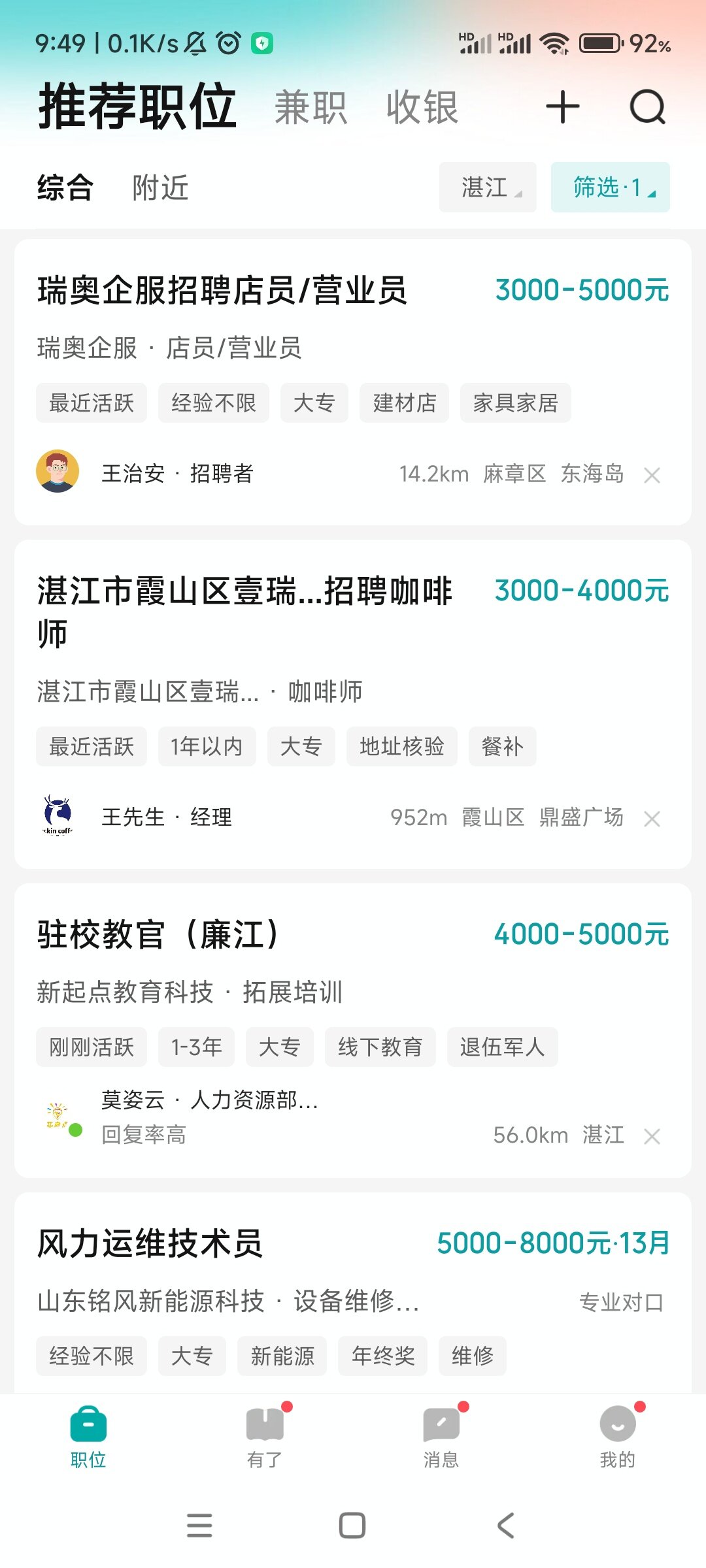Open the 筛选 filter dropdown
The image size is (706, 1568).
coord(610,188)
